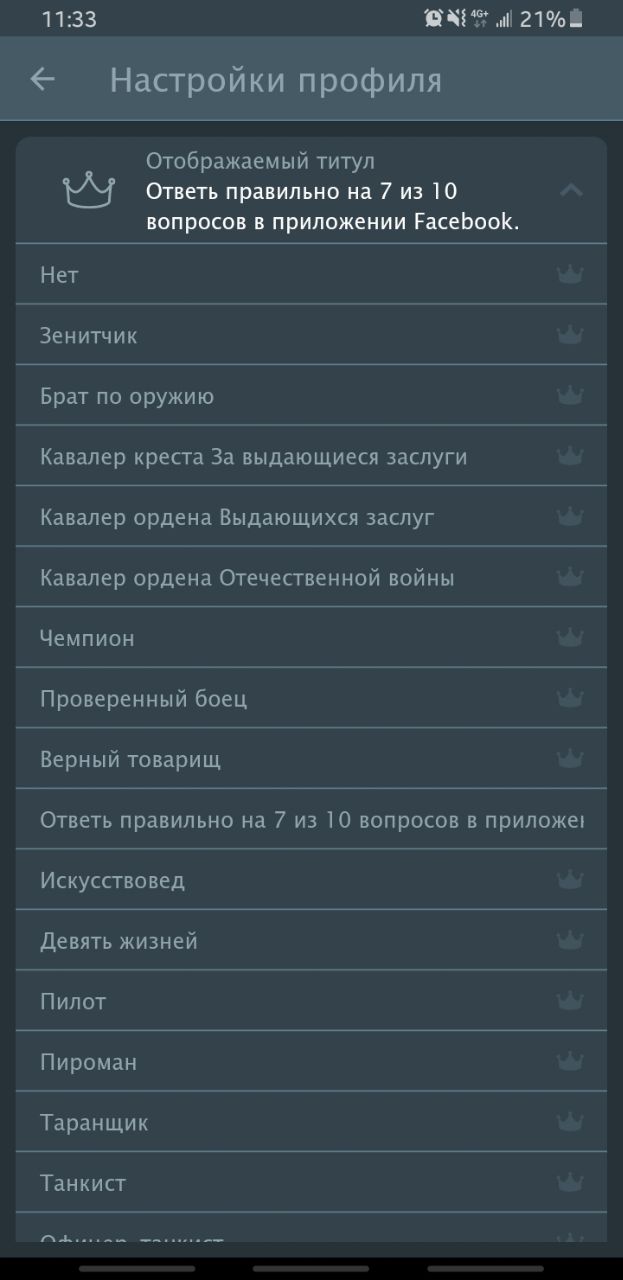Image resolution: width=623 pixels, height=1280 pixels.
Task: Pick the "Пироман" title
Action: click(311, 1062)
